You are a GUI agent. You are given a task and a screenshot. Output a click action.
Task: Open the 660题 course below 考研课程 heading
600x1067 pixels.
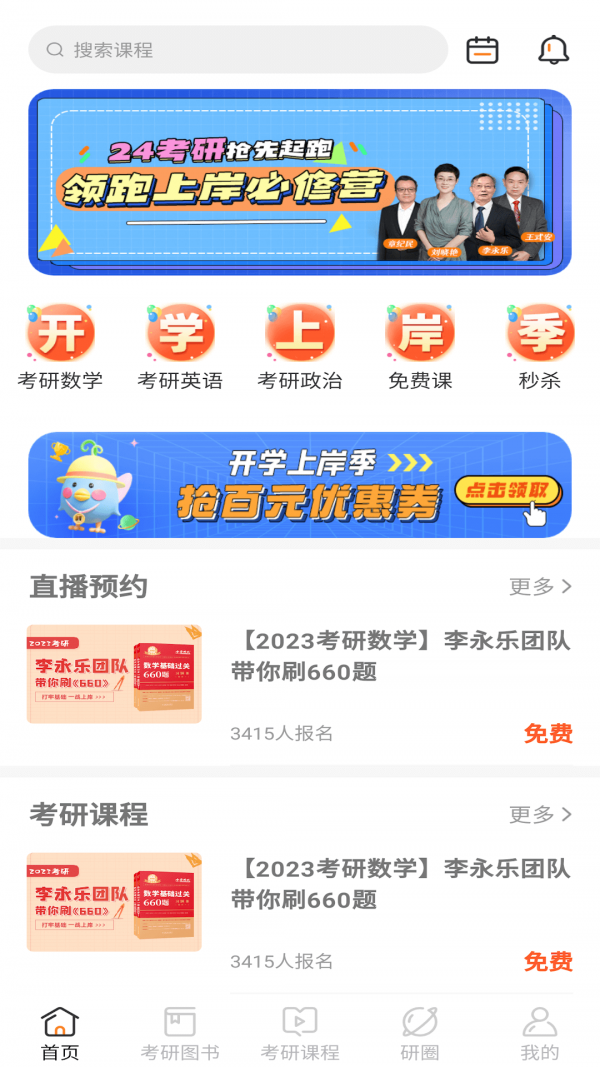point(400,885)
